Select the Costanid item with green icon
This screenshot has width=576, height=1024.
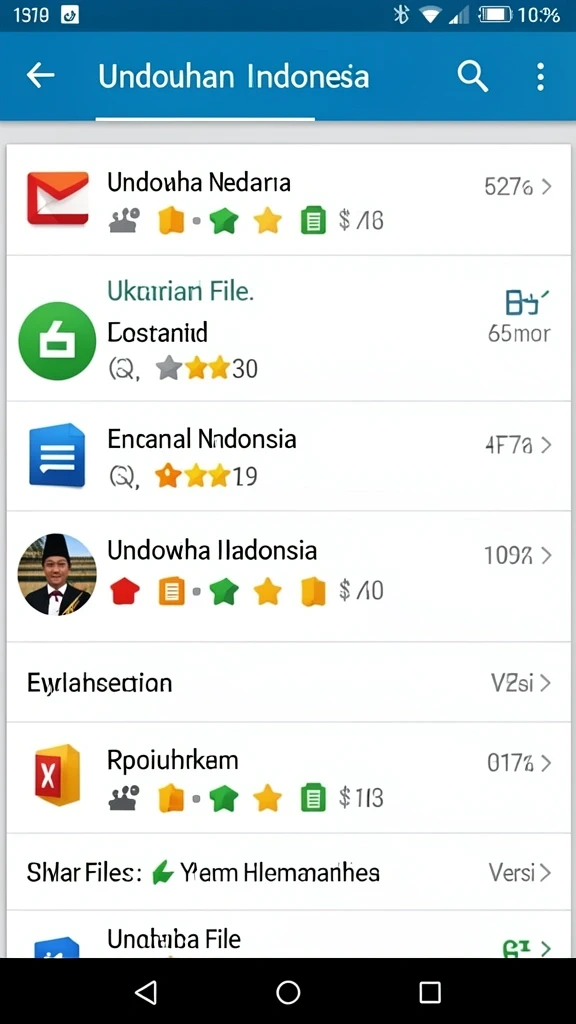(x=288, y=328)
